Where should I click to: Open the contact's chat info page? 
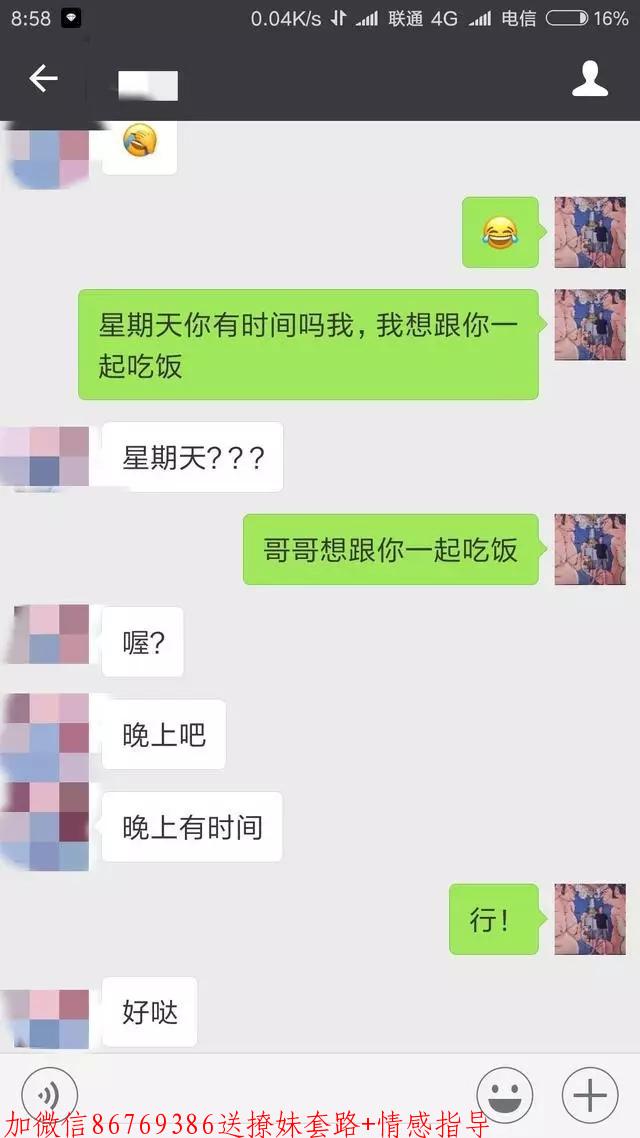point(590,79)
